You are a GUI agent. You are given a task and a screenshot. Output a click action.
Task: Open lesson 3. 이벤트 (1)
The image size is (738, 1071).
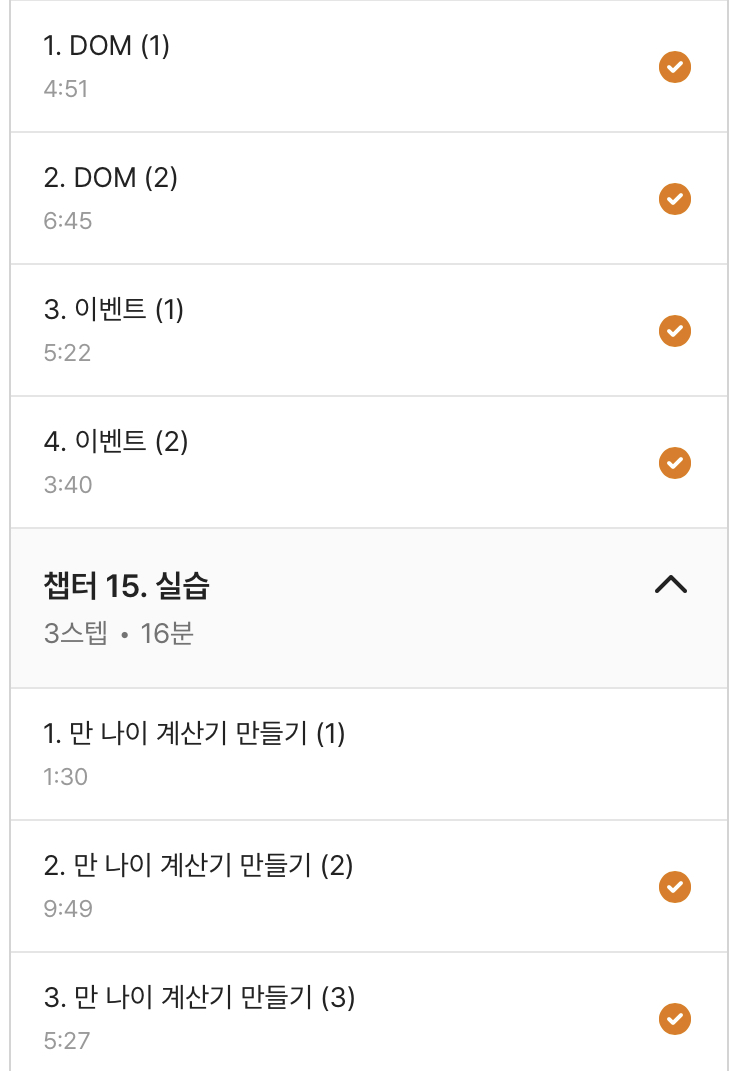point(113,310)
